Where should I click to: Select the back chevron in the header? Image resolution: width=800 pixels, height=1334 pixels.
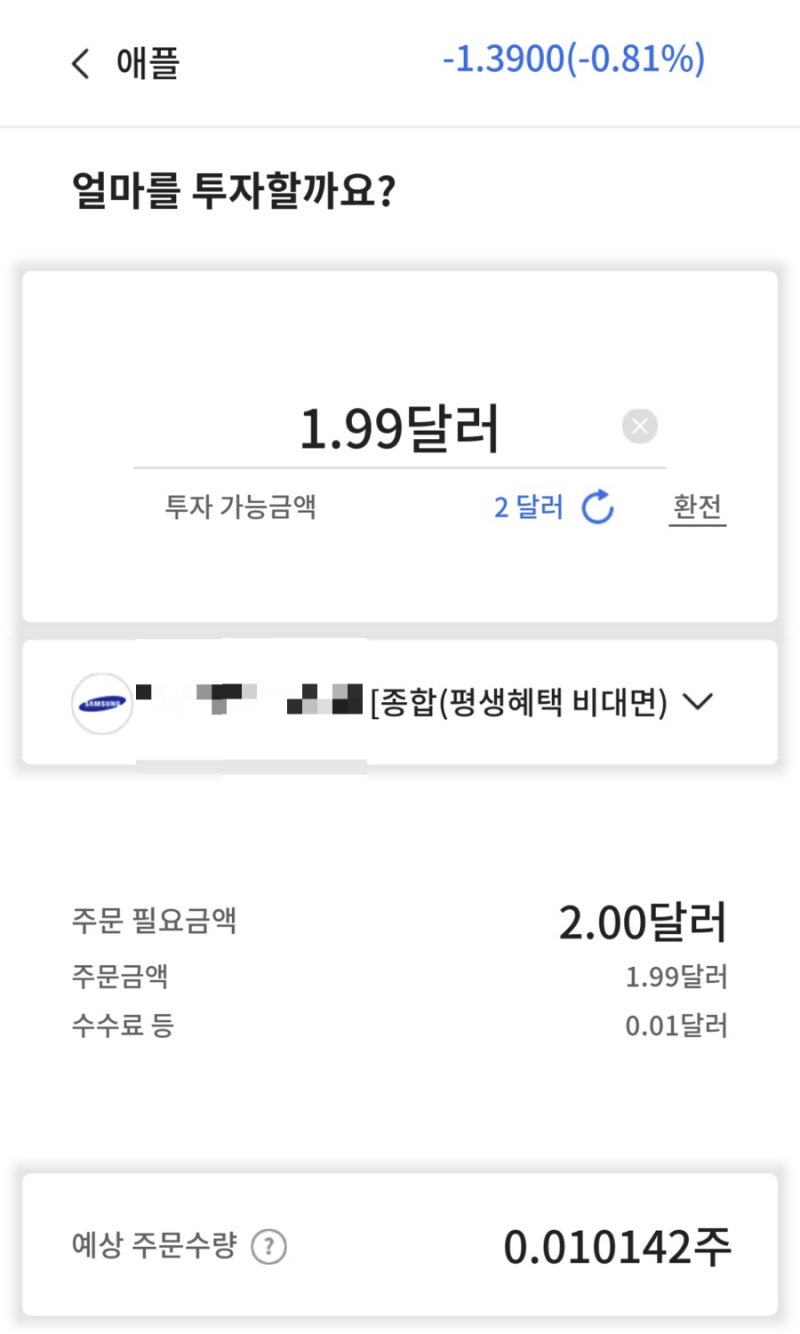80,63
